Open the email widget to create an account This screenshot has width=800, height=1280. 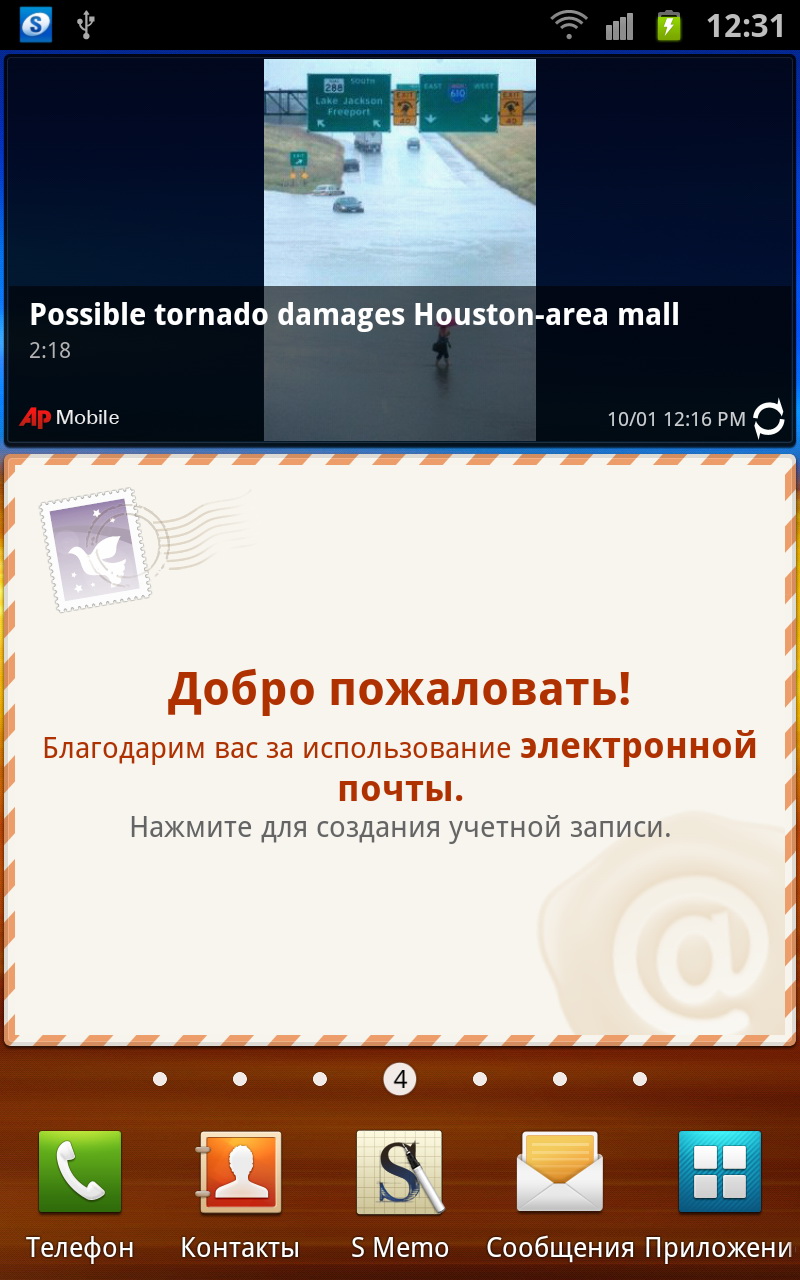(x=400, y=750)
